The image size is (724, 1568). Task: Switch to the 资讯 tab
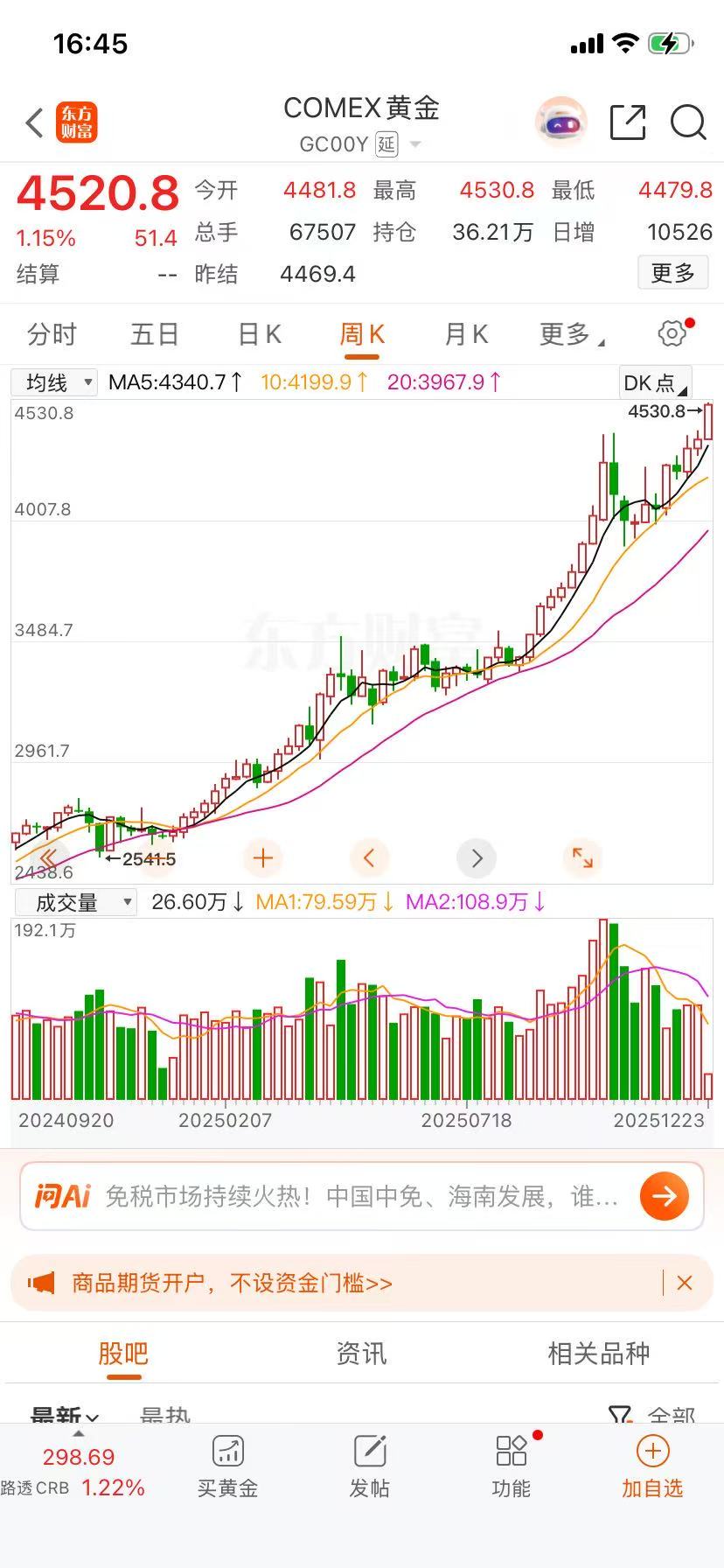point(361,1354)
